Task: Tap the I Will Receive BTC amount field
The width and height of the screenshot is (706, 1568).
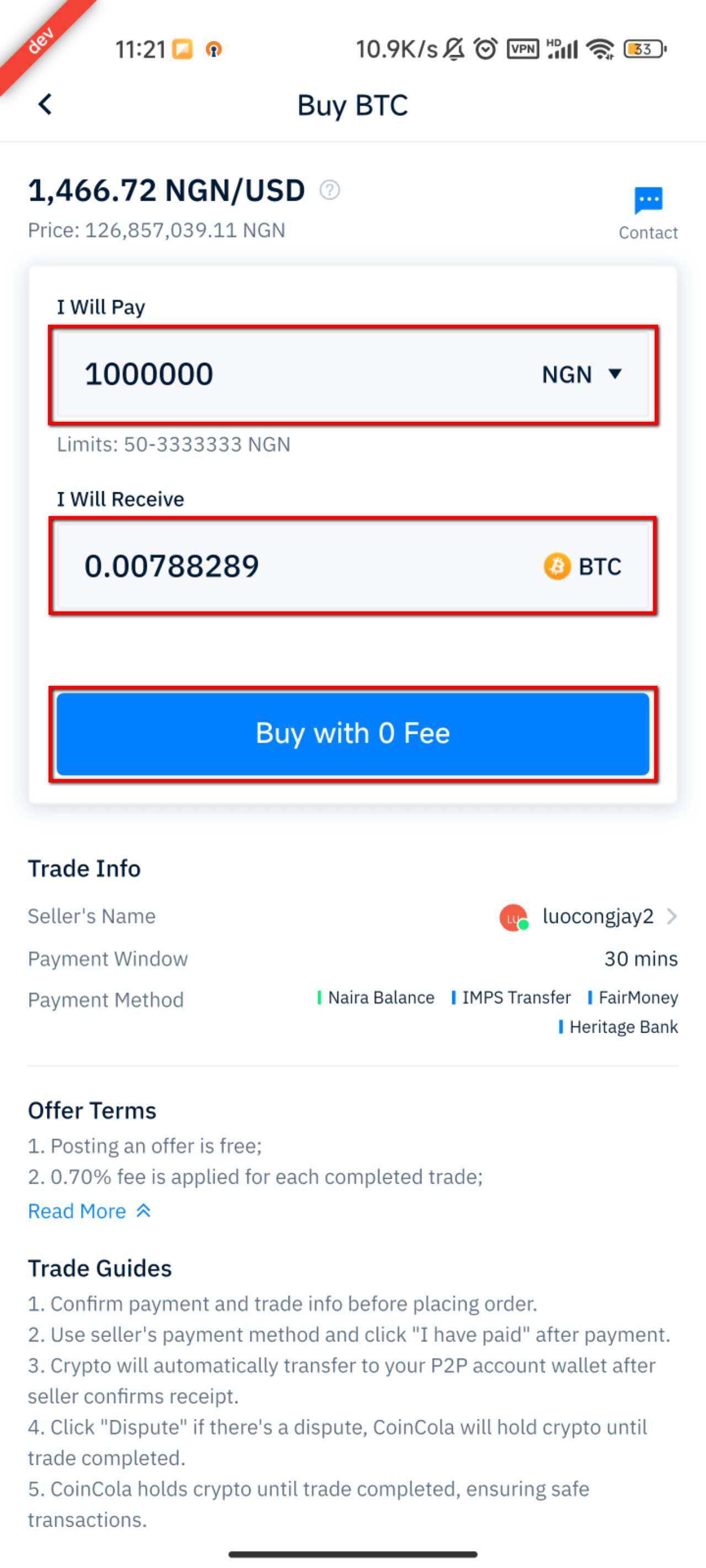Action: point(244,566)
